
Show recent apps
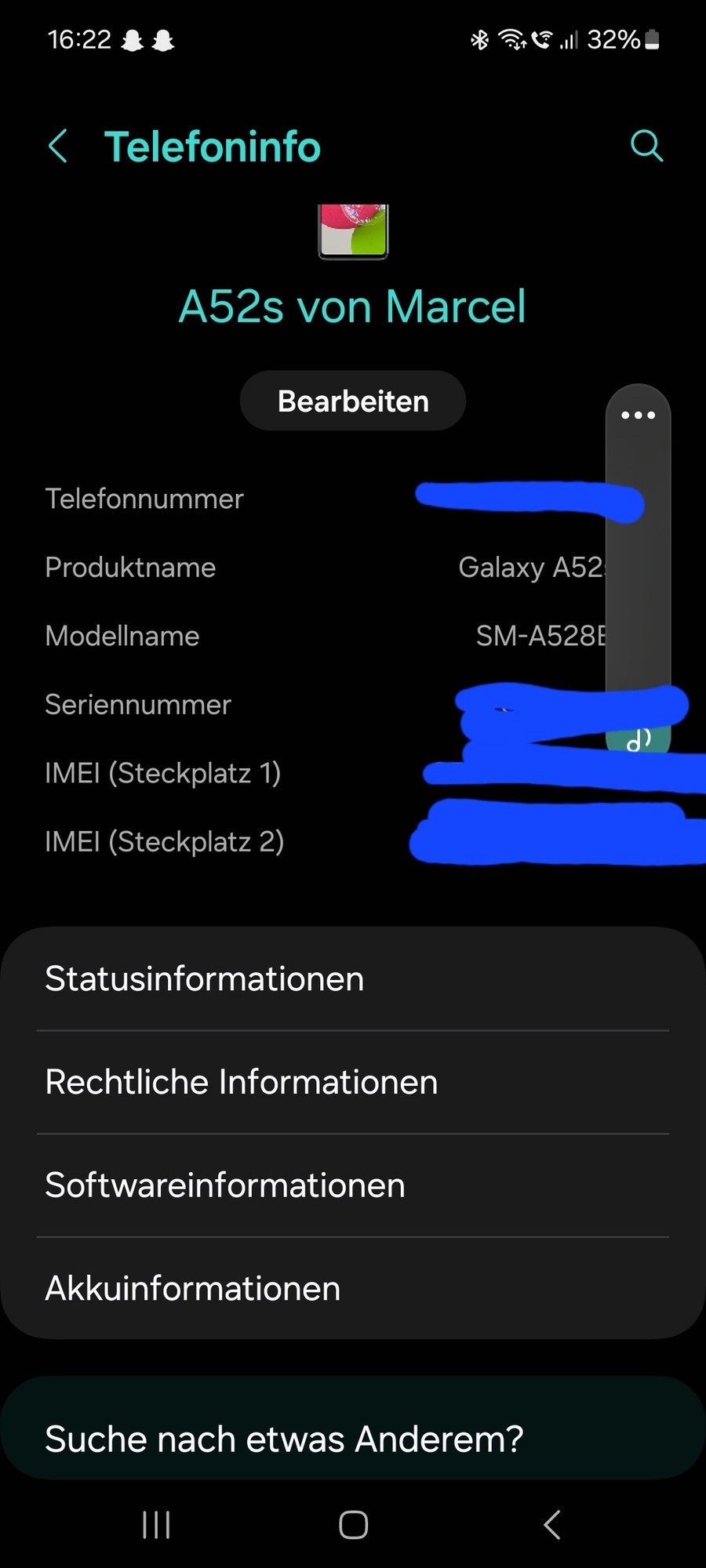pyautogui.click(x=156, y=1525)
